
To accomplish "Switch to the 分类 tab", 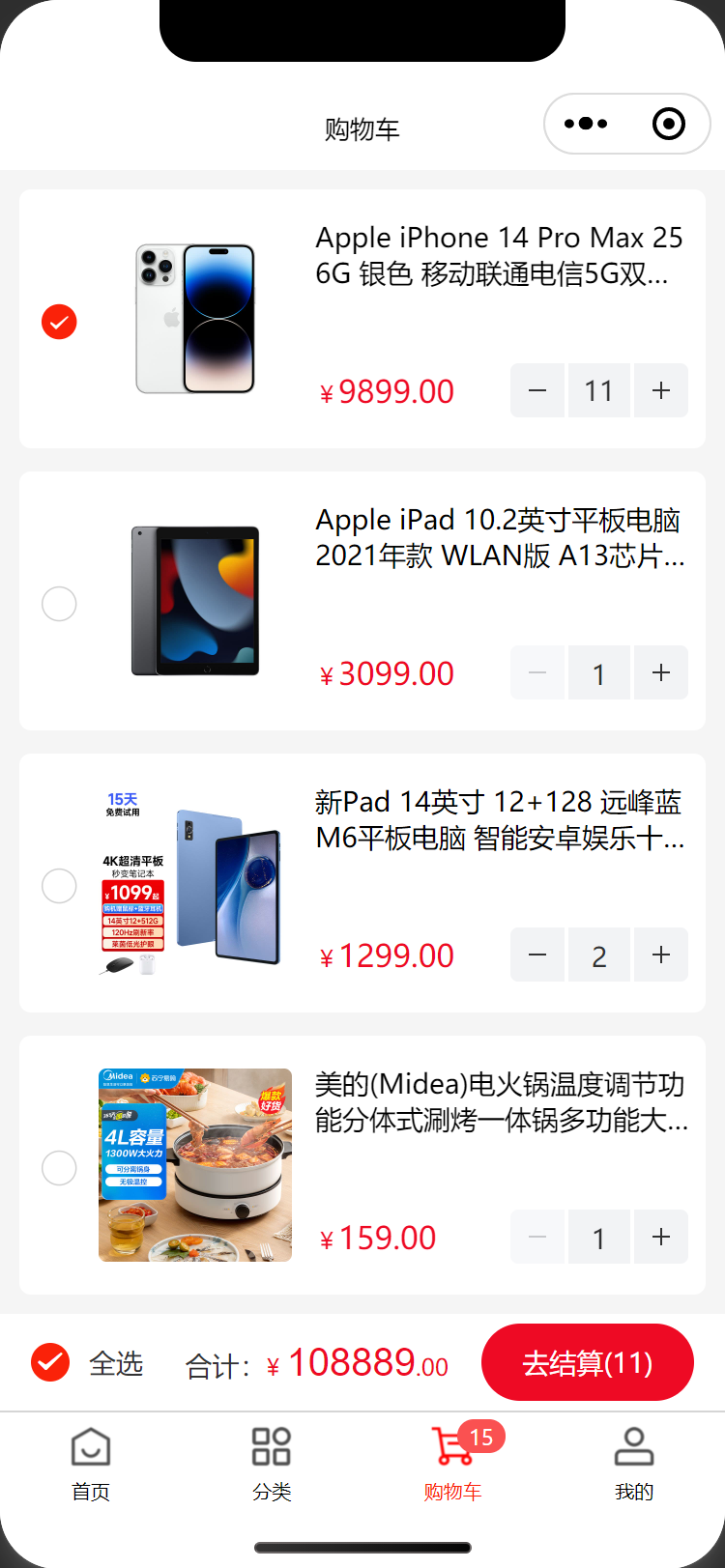I will pyautogui.click(x=272, y=1464).
